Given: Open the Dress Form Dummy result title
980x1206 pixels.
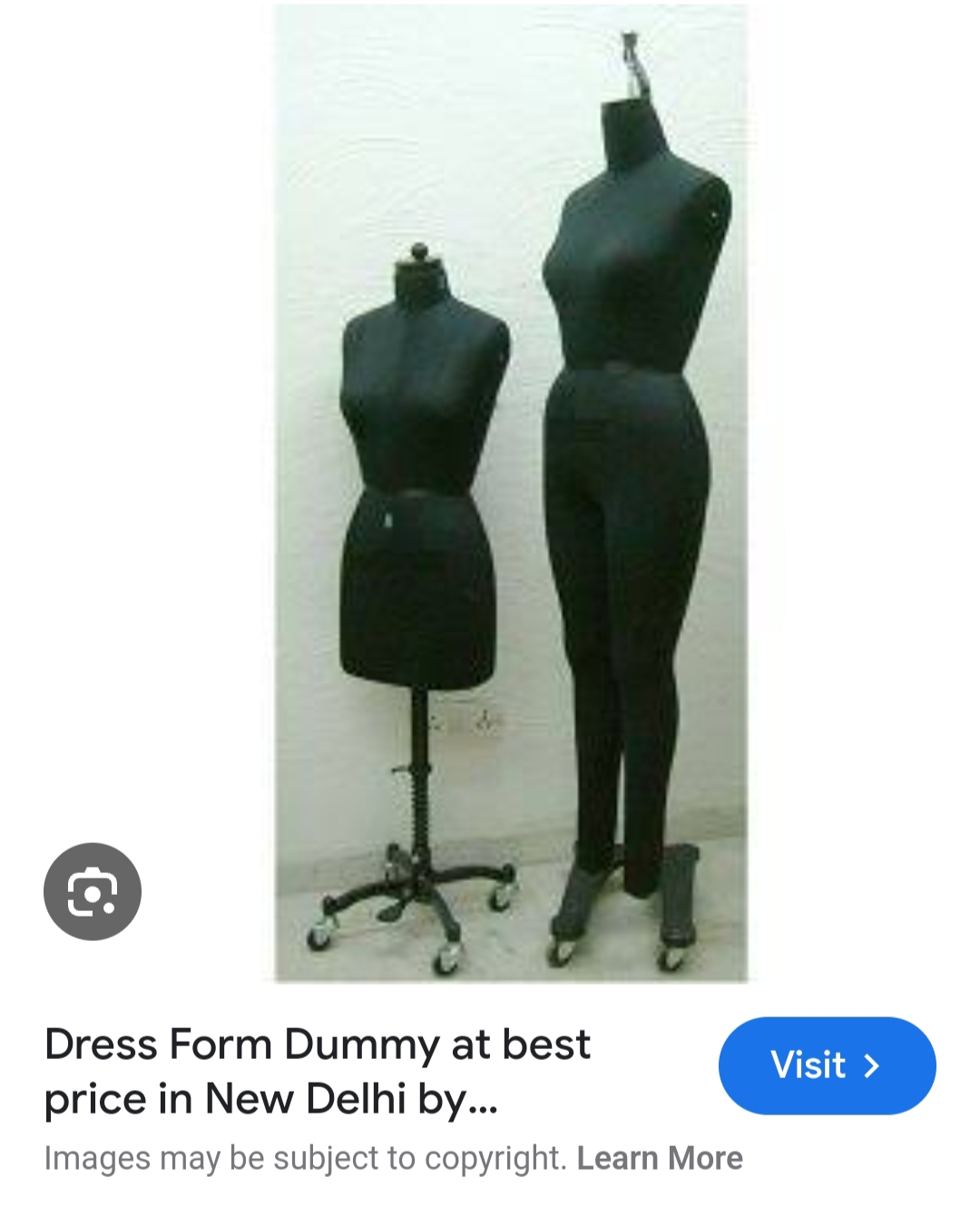Looking at the screenshot, I should pos(318,1071).
